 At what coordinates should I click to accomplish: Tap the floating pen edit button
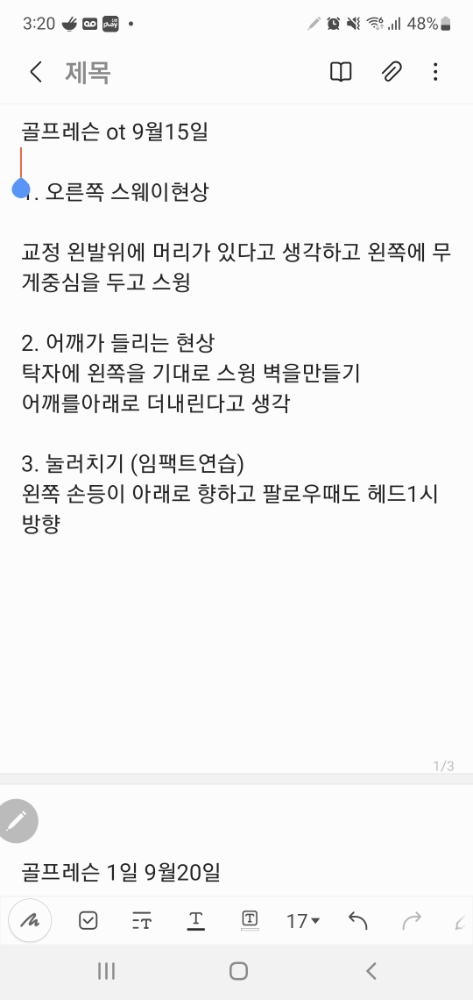point(17,821)
